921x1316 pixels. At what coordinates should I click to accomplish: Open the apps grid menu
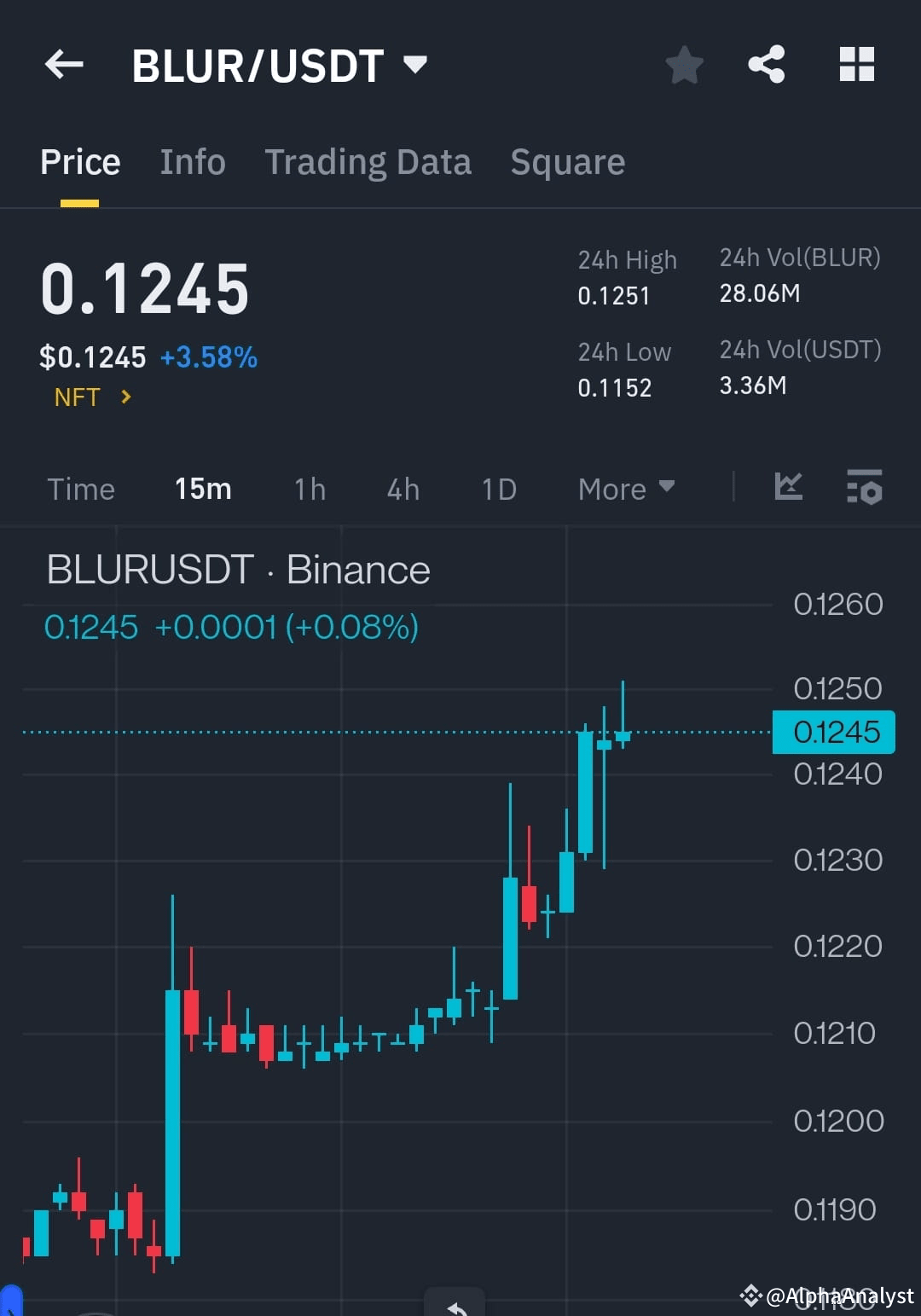point(857,64)
